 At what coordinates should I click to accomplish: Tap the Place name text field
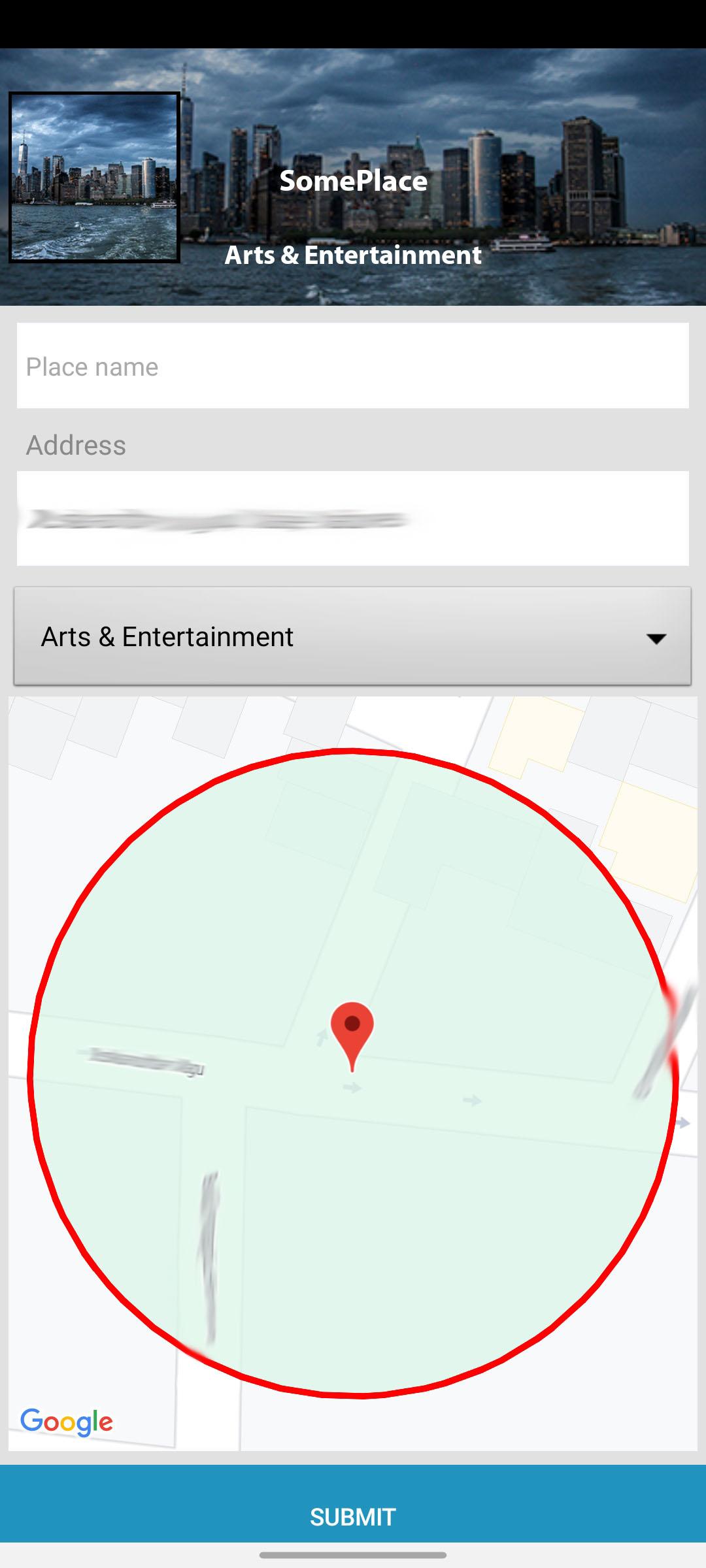353,367
